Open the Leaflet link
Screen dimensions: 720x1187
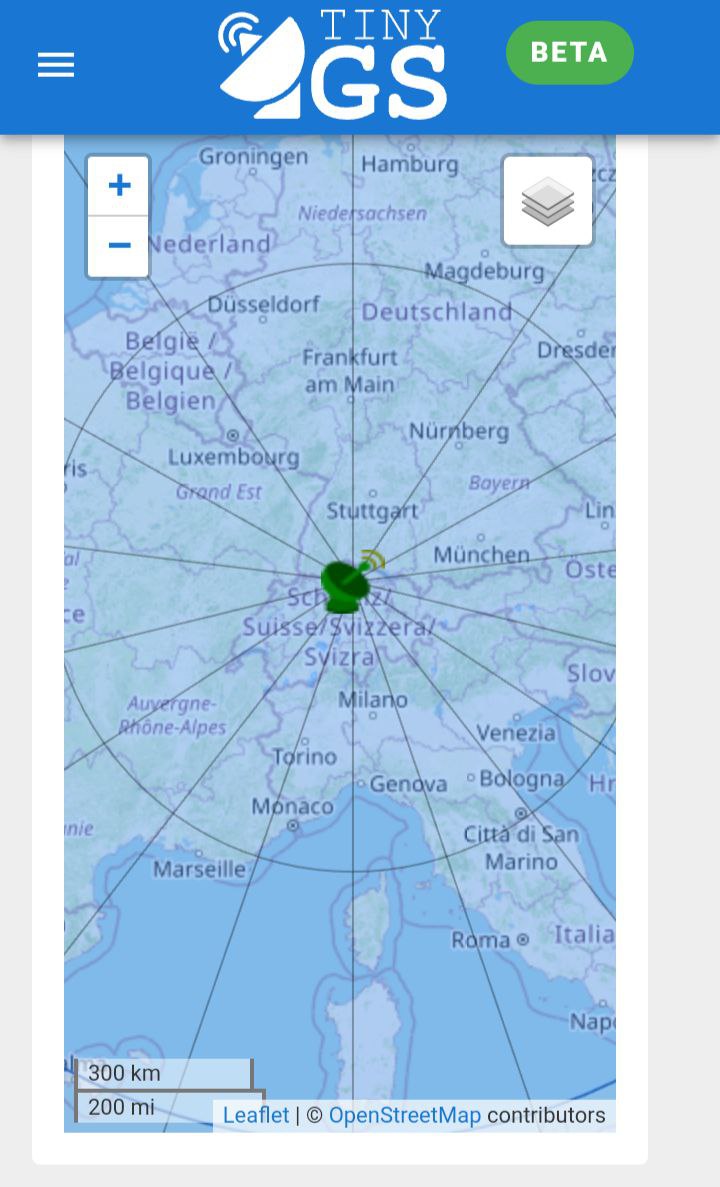(x=256, y=1115)
